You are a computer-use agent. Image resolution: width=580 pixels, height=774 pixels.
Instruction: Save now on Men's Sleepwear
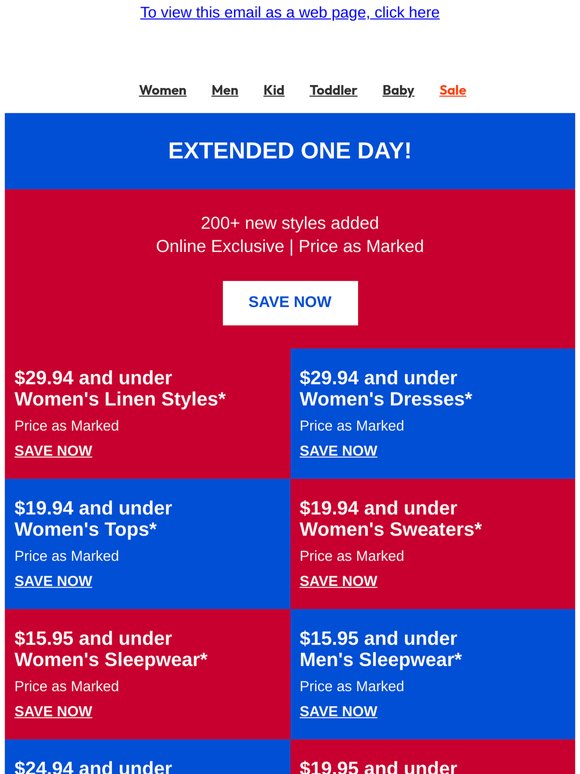coord(338,711)
